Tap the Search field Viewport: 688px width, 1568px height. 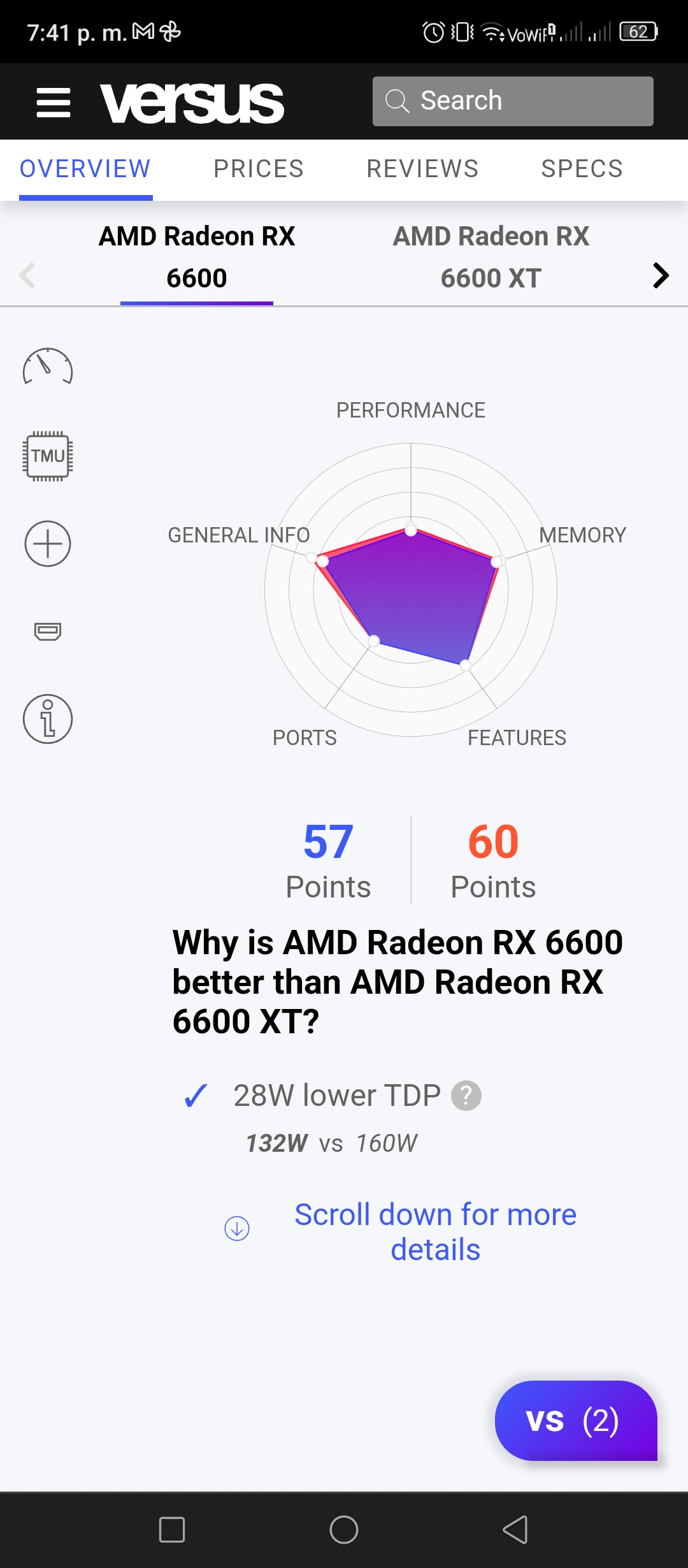(x=513, y=101)
